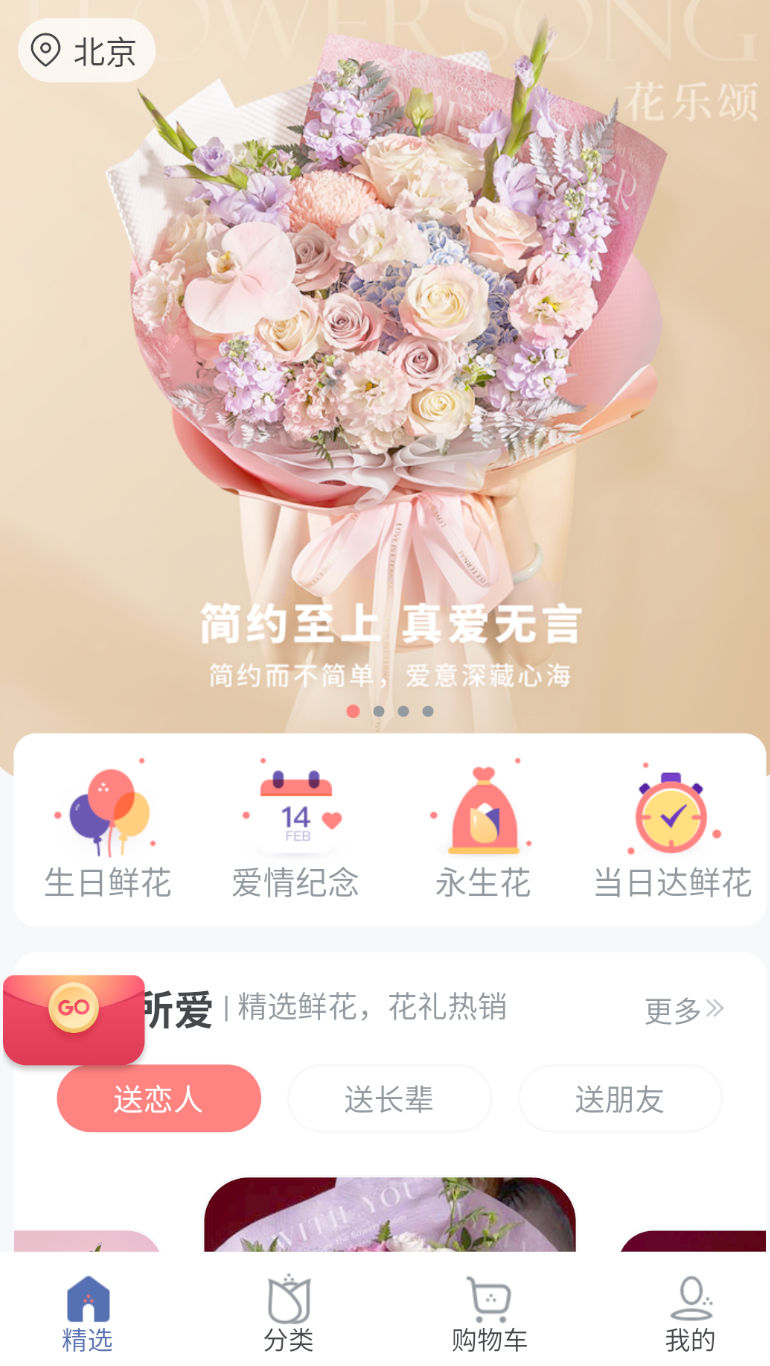The width and height of the screenshot is (770, 1366).
Task: Switch to the 精选 tab
Action: 88,1314
